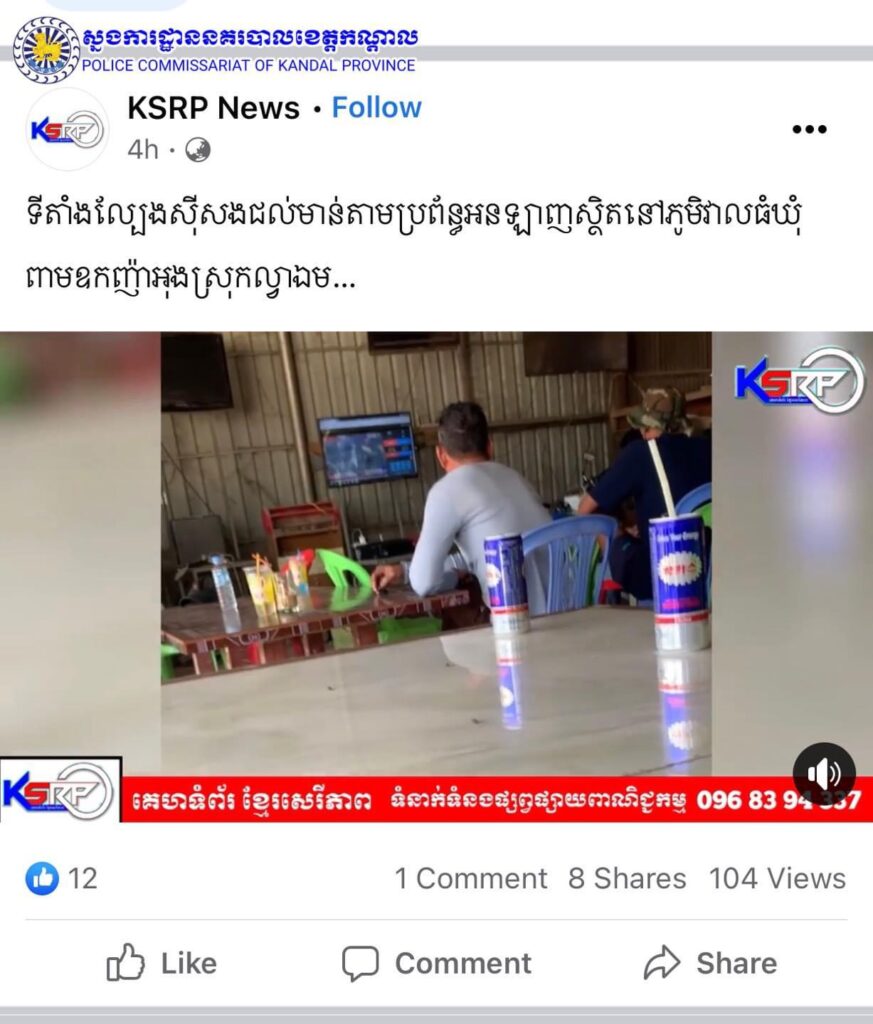Open the 1 Comment link
The width and height of the screenshot is (873, 1024).
(470, 879)
